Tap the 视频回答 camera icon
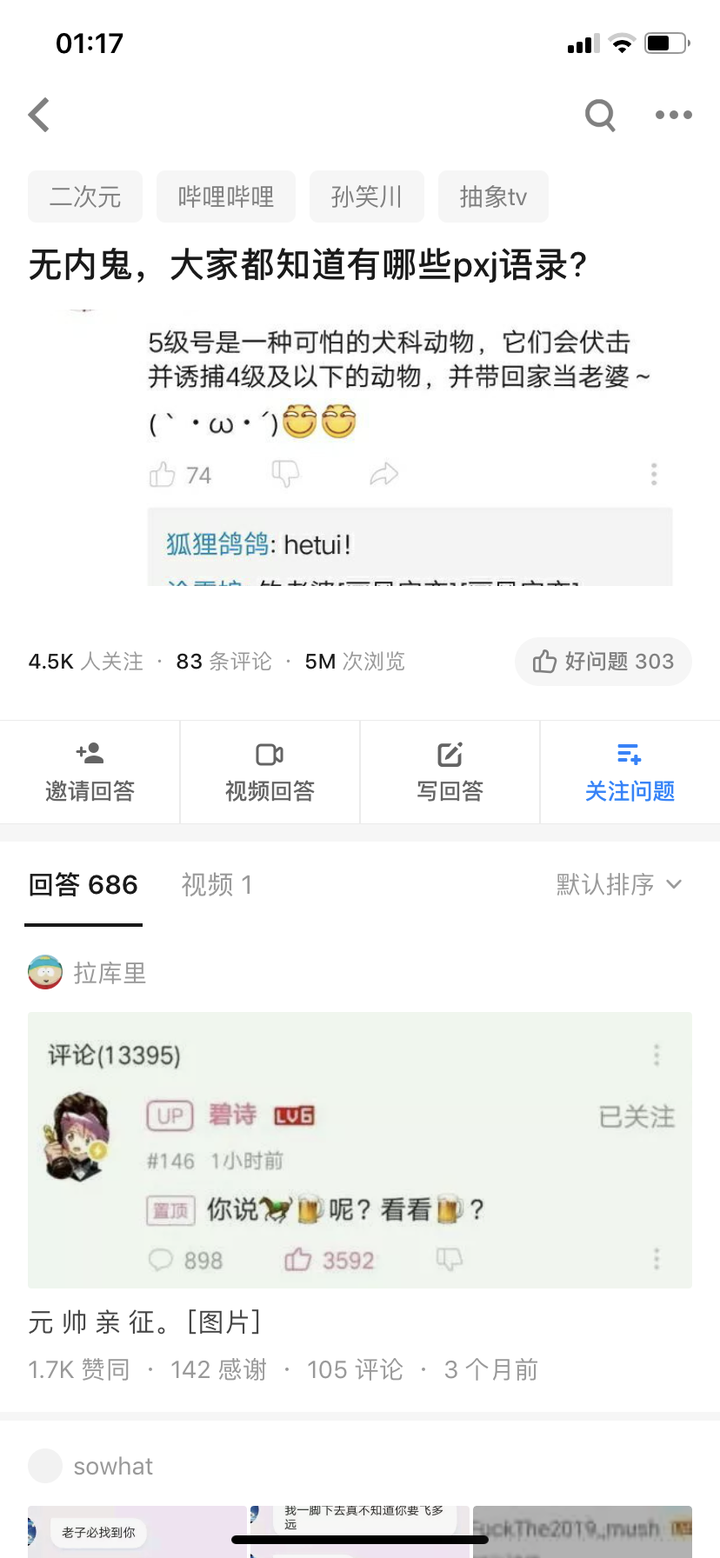Viewport: 720px width, 1558px height. click(270, 754)
